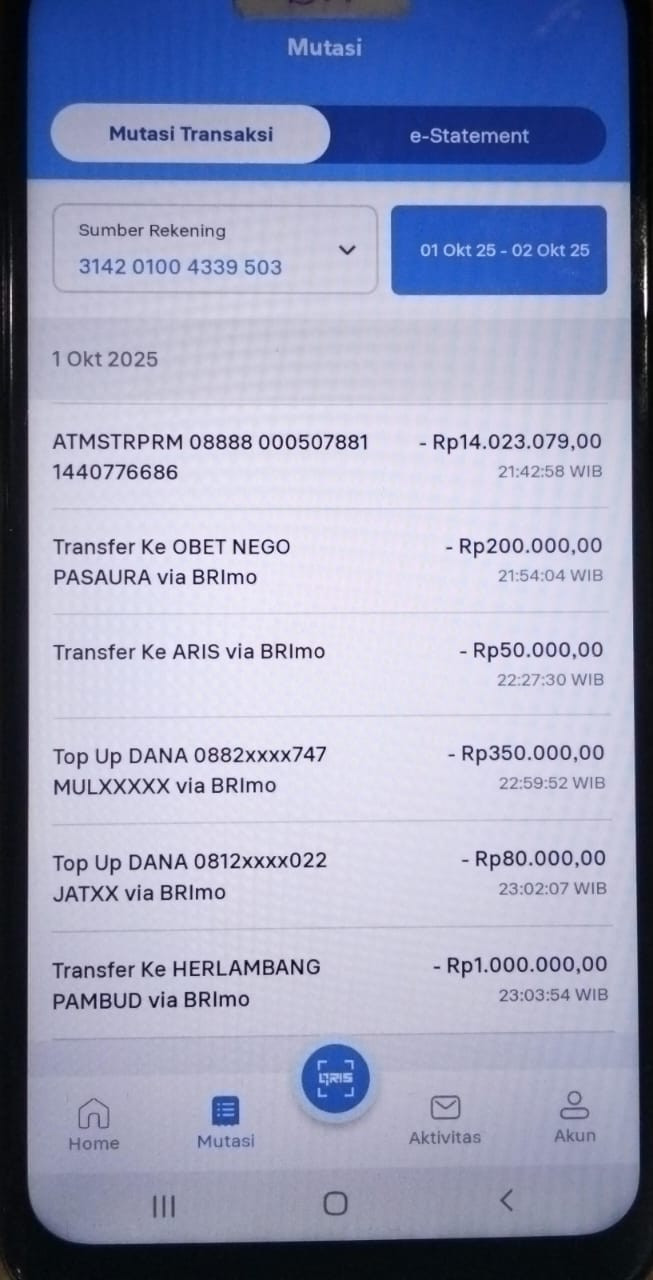Open Top Up DANA 0882xxxx747 details
The height and width of the screenshot is (1280, 653).
328,769
